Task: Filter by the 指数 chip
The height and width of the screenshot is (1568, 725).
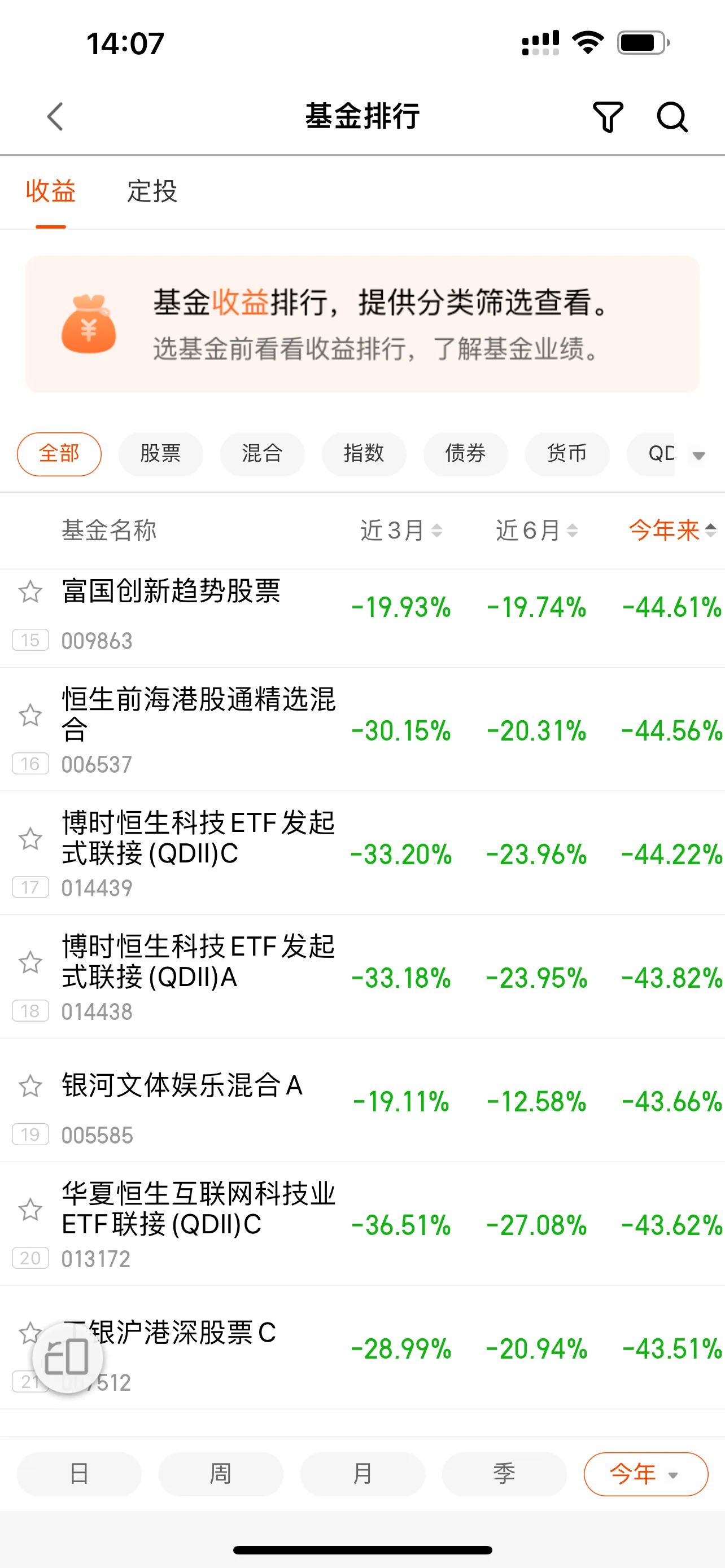Action: (x=364, y=453)
